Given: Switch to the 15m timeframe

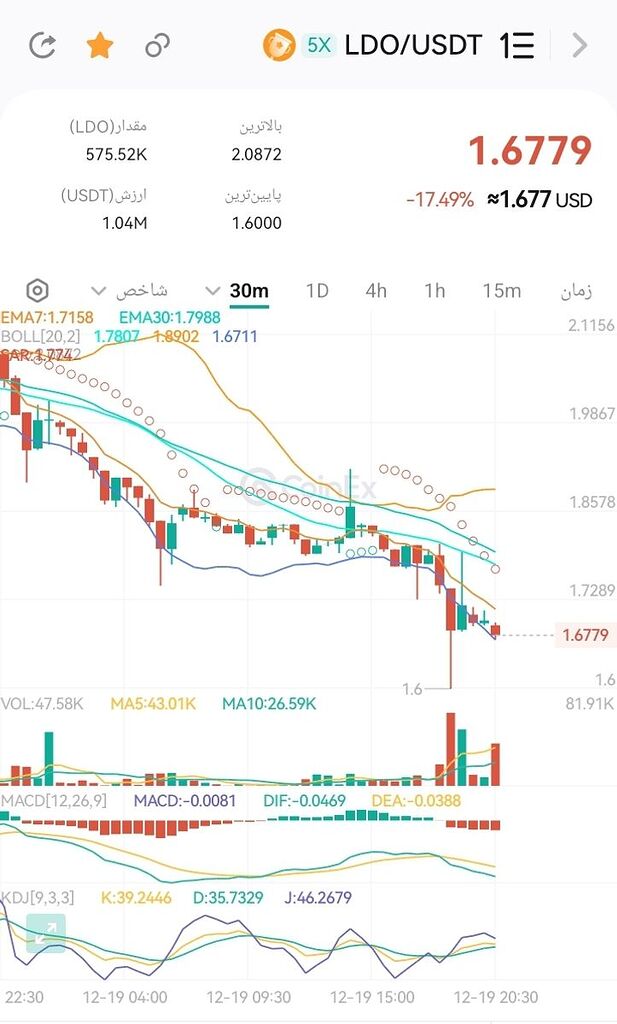Looking at the screenshot, I should point(501,291).
